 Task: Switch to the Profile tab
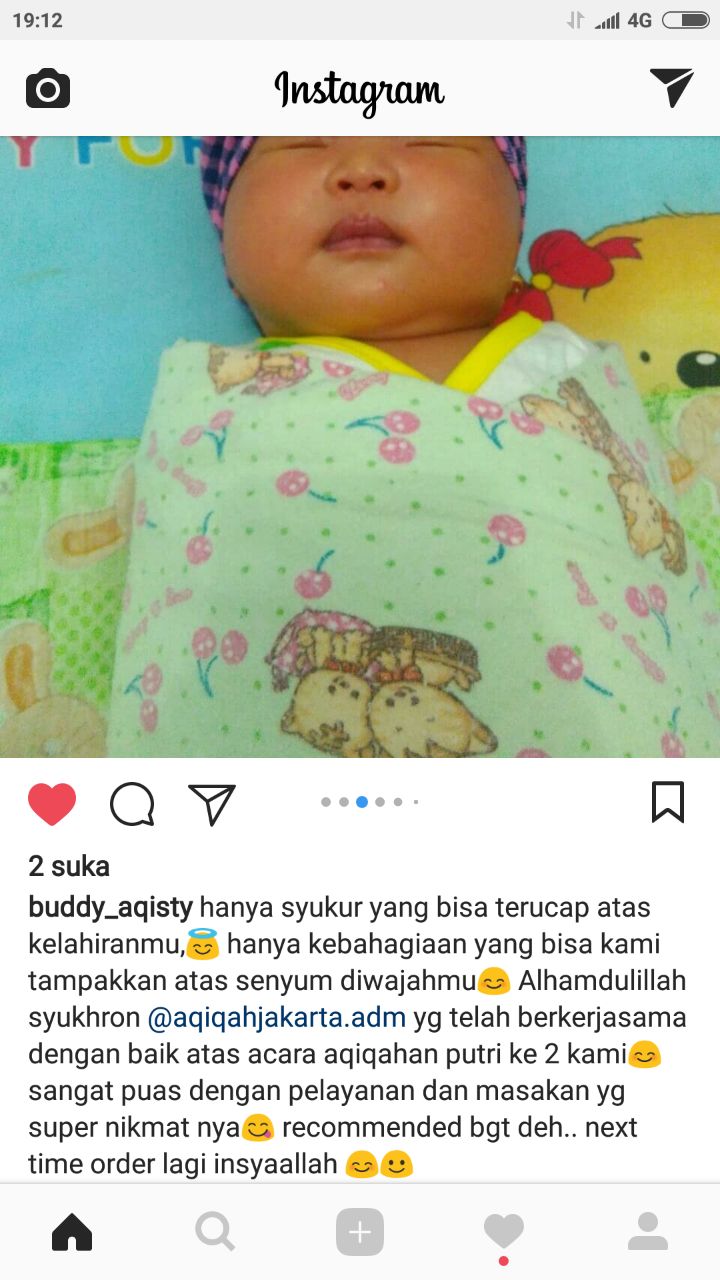coord(647,1232)
